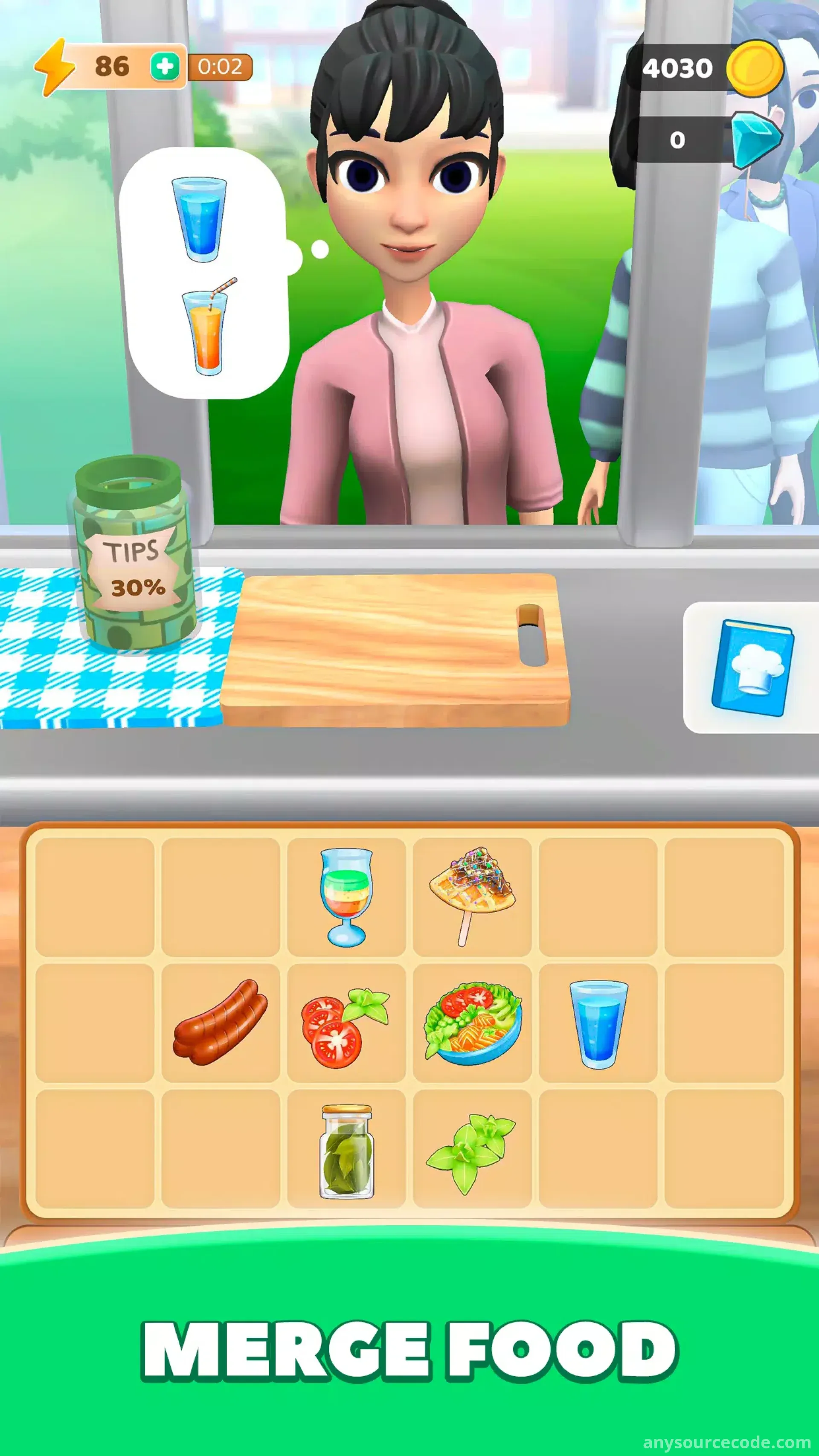Tap the salmon salad bowl
819x1456 pixels.
point(473,1023)
